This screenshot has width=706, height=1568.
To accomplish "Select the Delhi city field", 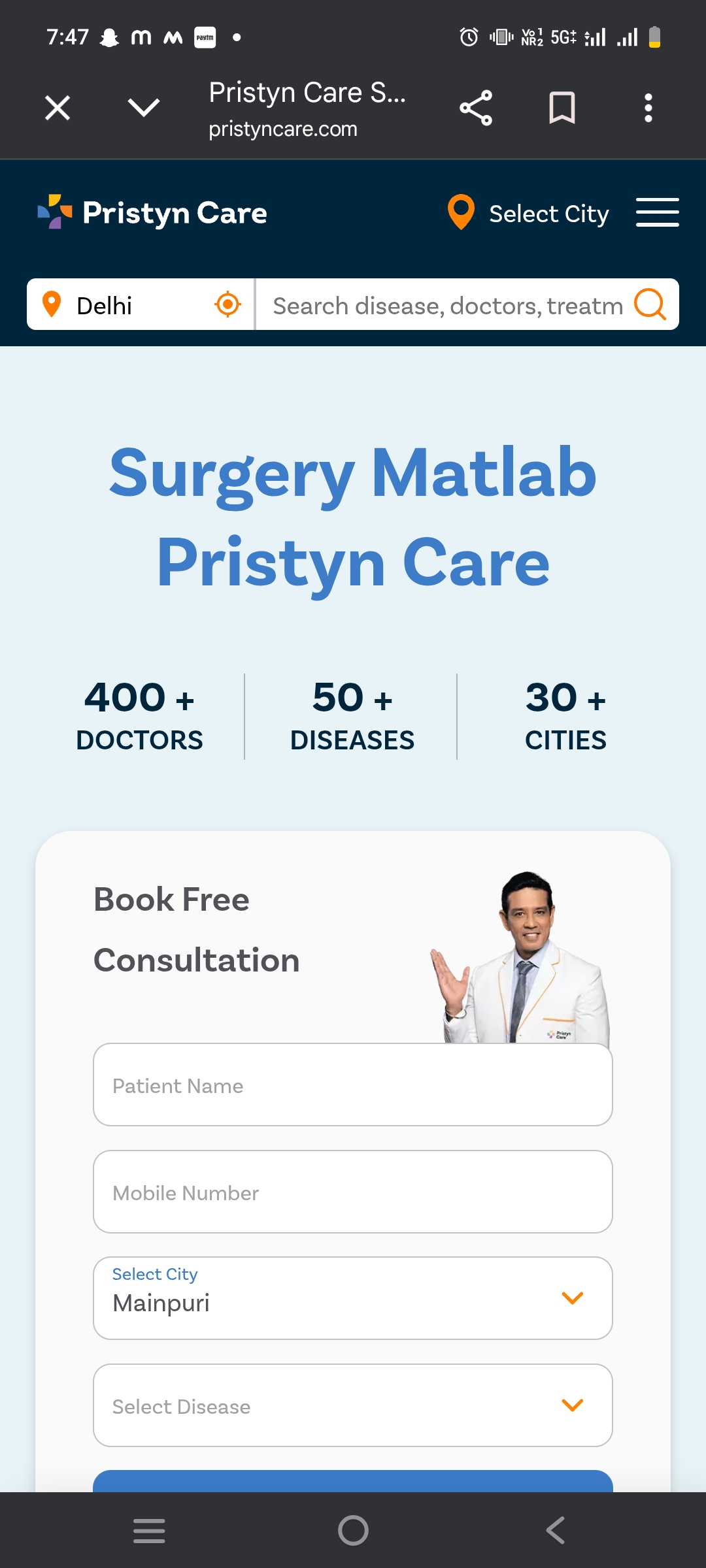I will [x=118, y=304].
